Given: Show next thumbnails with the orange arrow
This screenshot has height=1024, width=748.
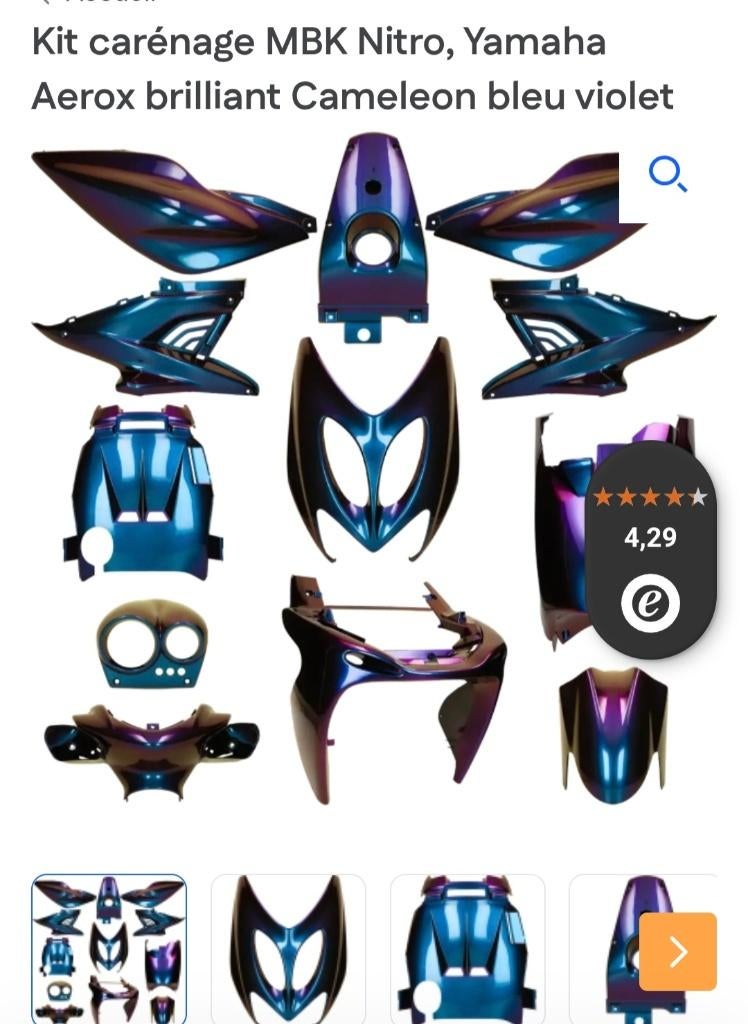Looking at the screenshot, I should 678,951.
